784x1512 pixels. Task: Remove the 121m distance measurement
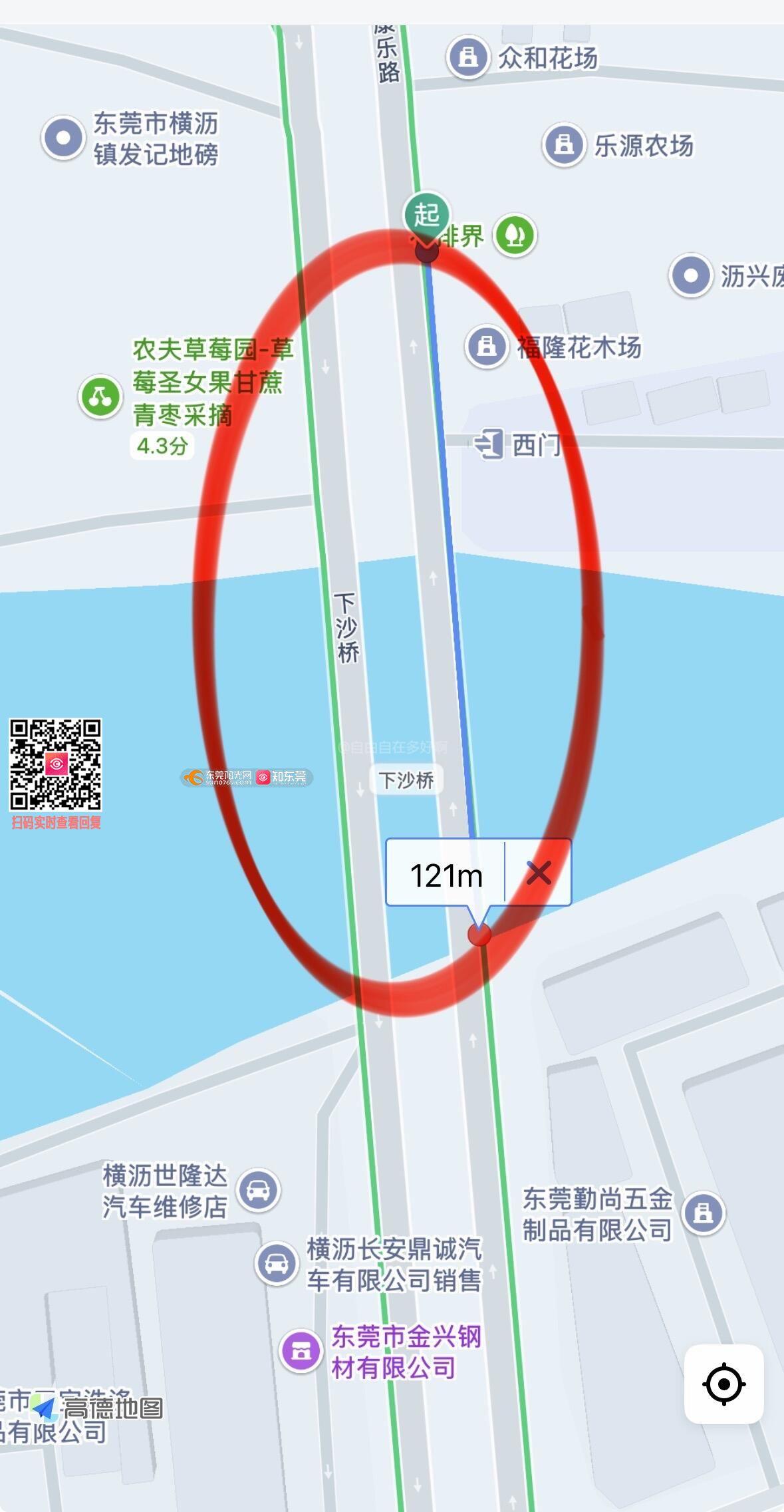(x=539, y=873)
